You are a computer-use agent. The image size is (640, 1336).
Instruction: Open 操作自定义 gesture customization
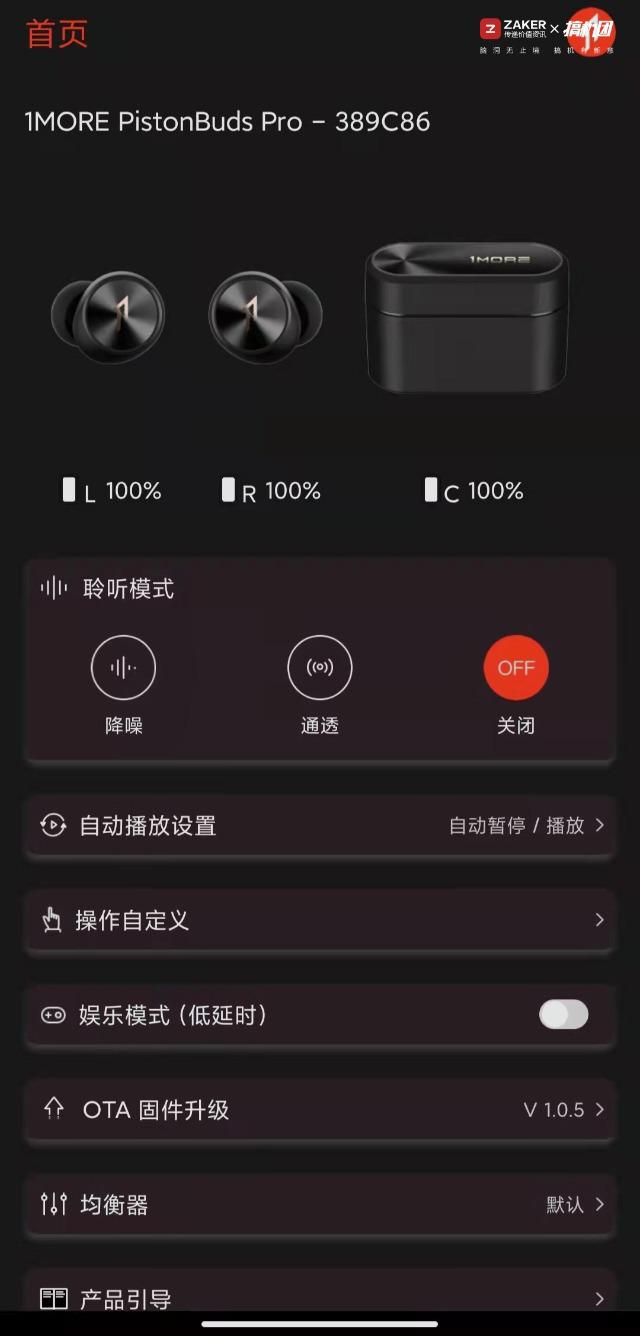coord(320,920)
